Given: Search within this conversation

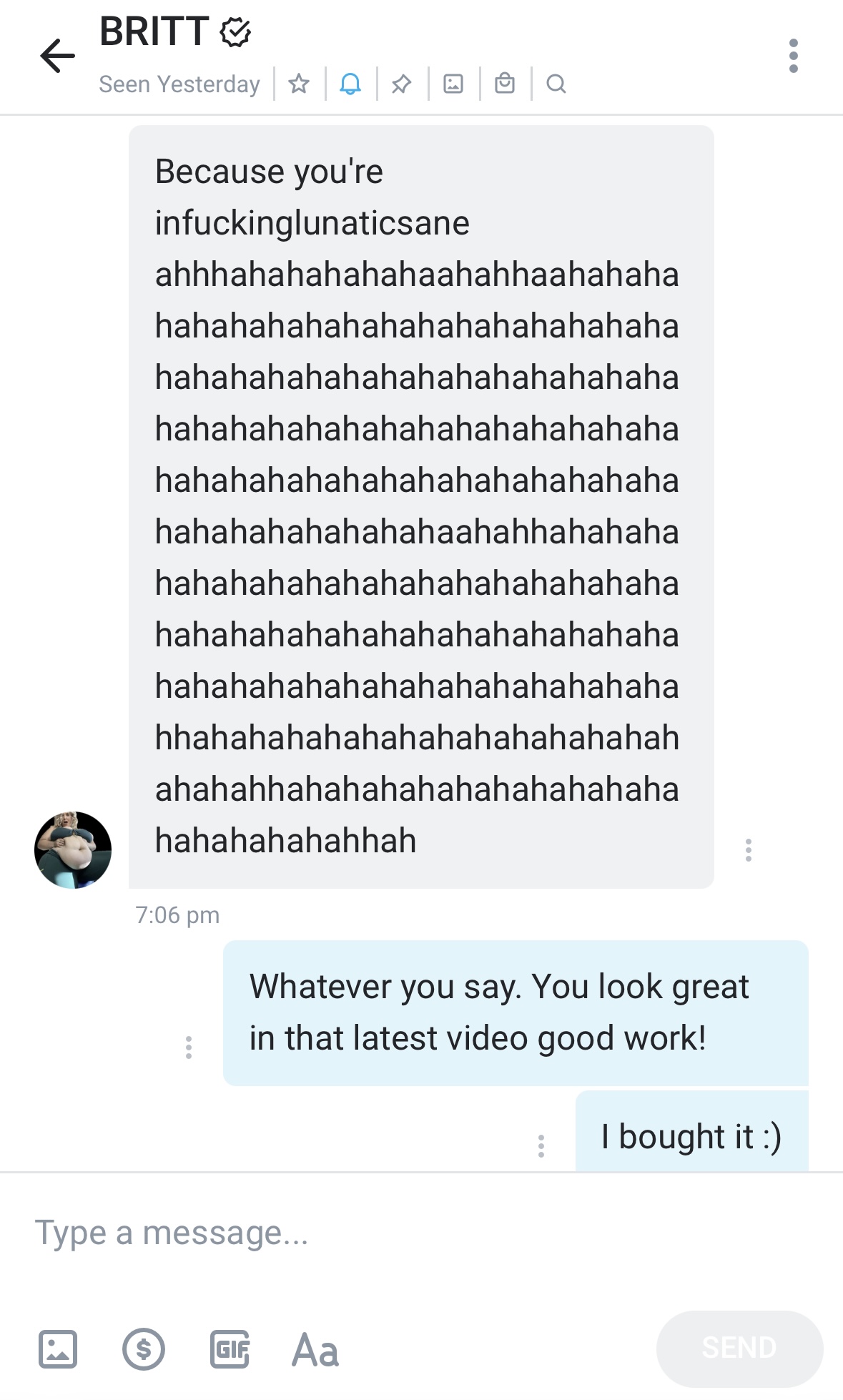Looking at the screenshot, I should click(x=556, y=84).
